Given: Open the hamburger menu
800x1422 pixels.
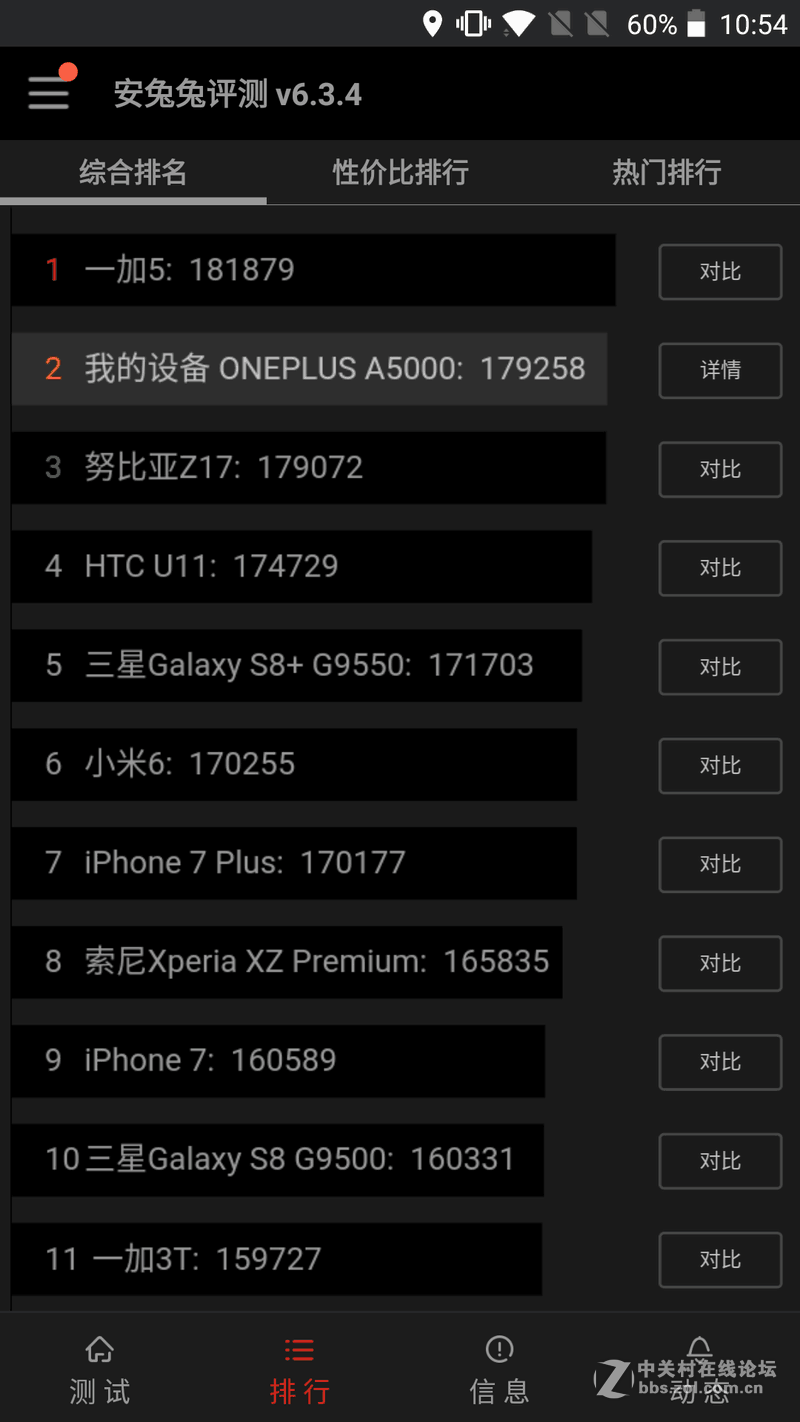Looking at the screenshot, I should click(x=48, y=90).
